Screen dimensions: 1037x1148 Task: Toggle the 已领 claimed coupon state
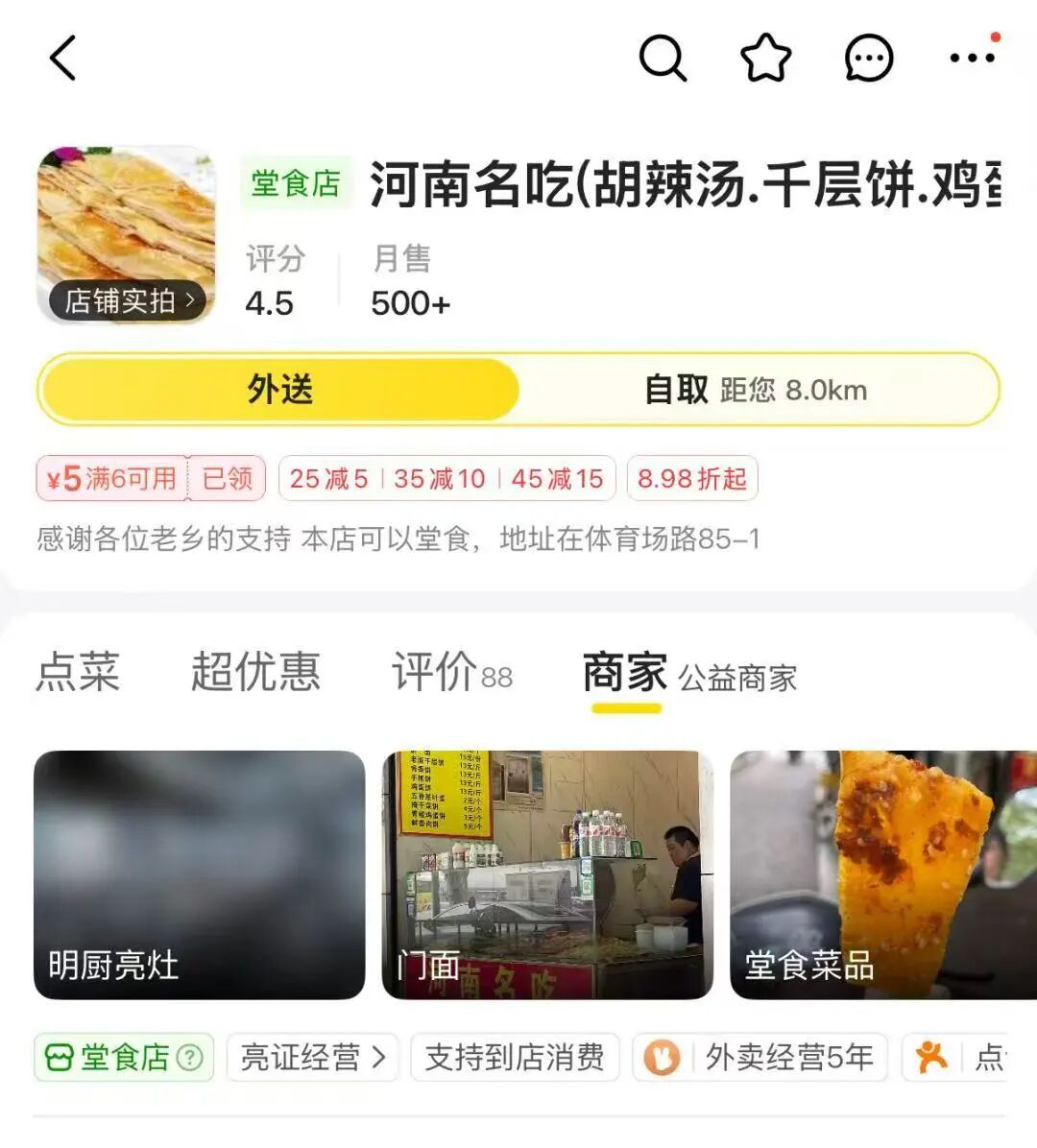coord(227,478)
